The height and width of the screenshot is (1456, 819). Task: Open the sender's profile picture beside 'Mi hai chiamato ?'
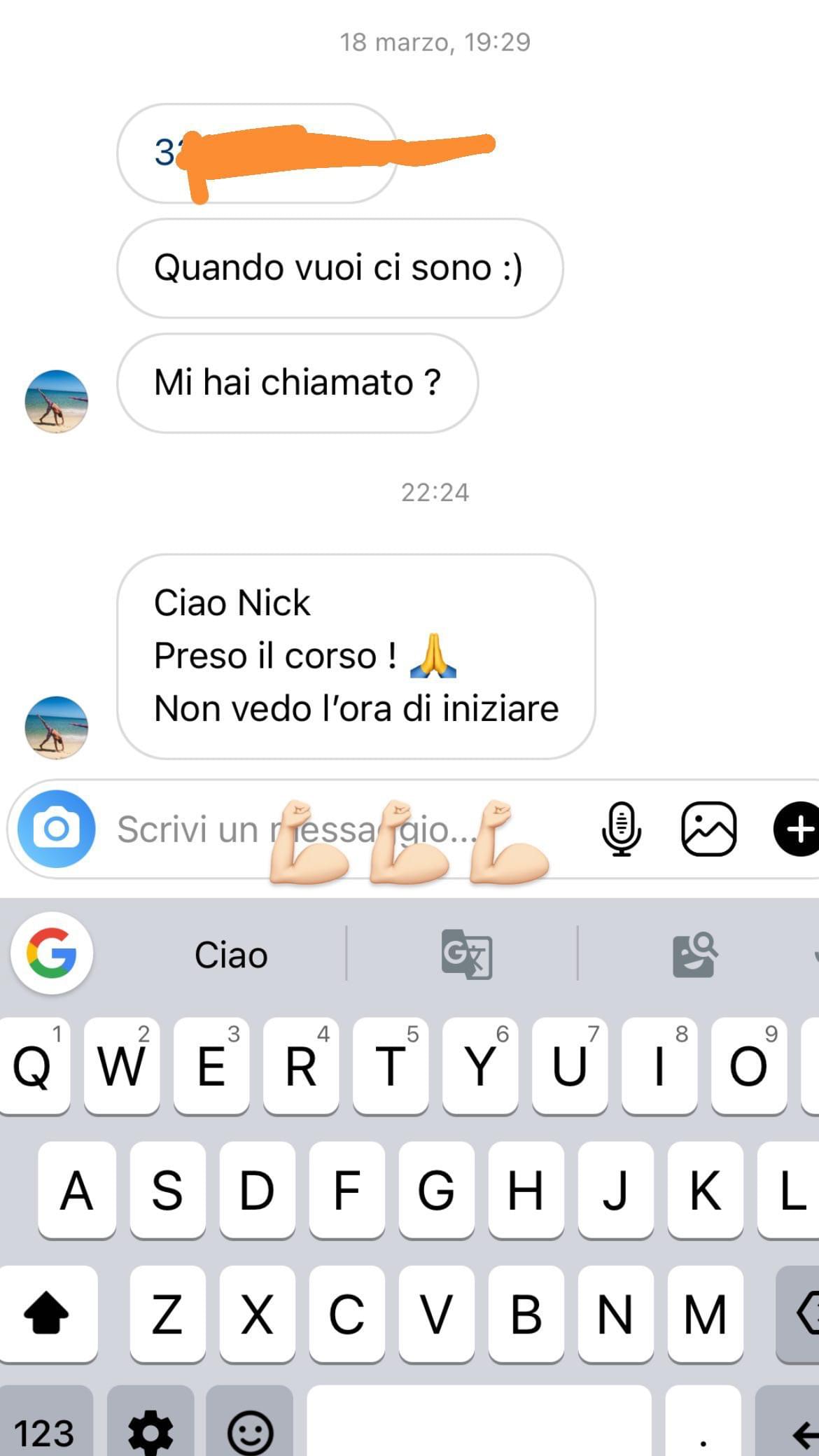(56, 401)
